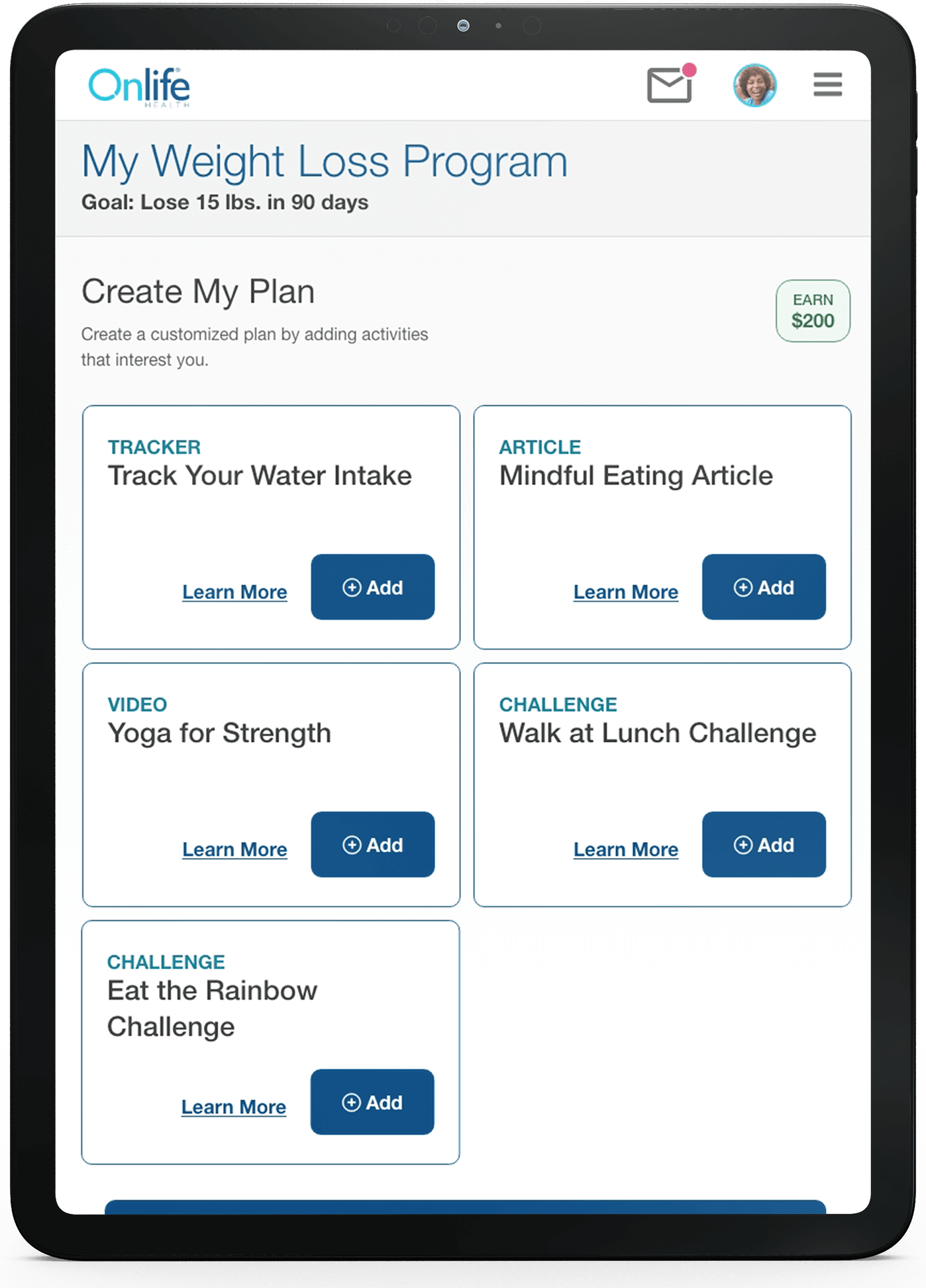The image size is (926, 1288).
Task: Learn more about Mindful Eating Article
Action: pyautogui.click(x=625, y=592)
